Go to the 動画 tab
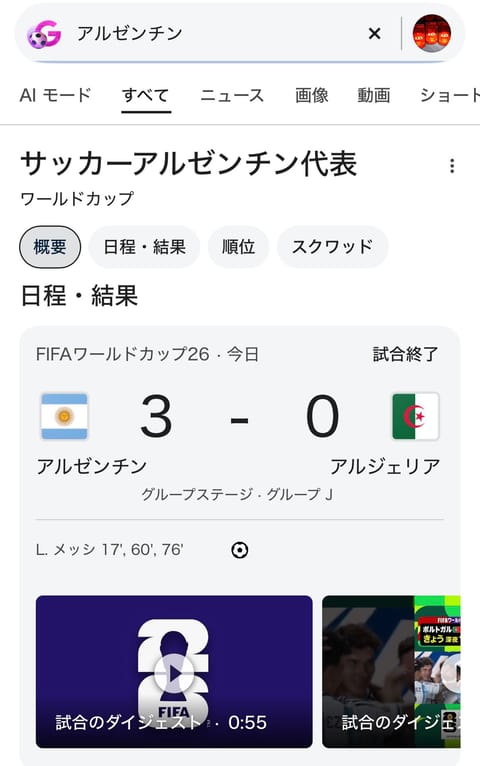The width and height of the screenshot is (480, 766). 374,95
